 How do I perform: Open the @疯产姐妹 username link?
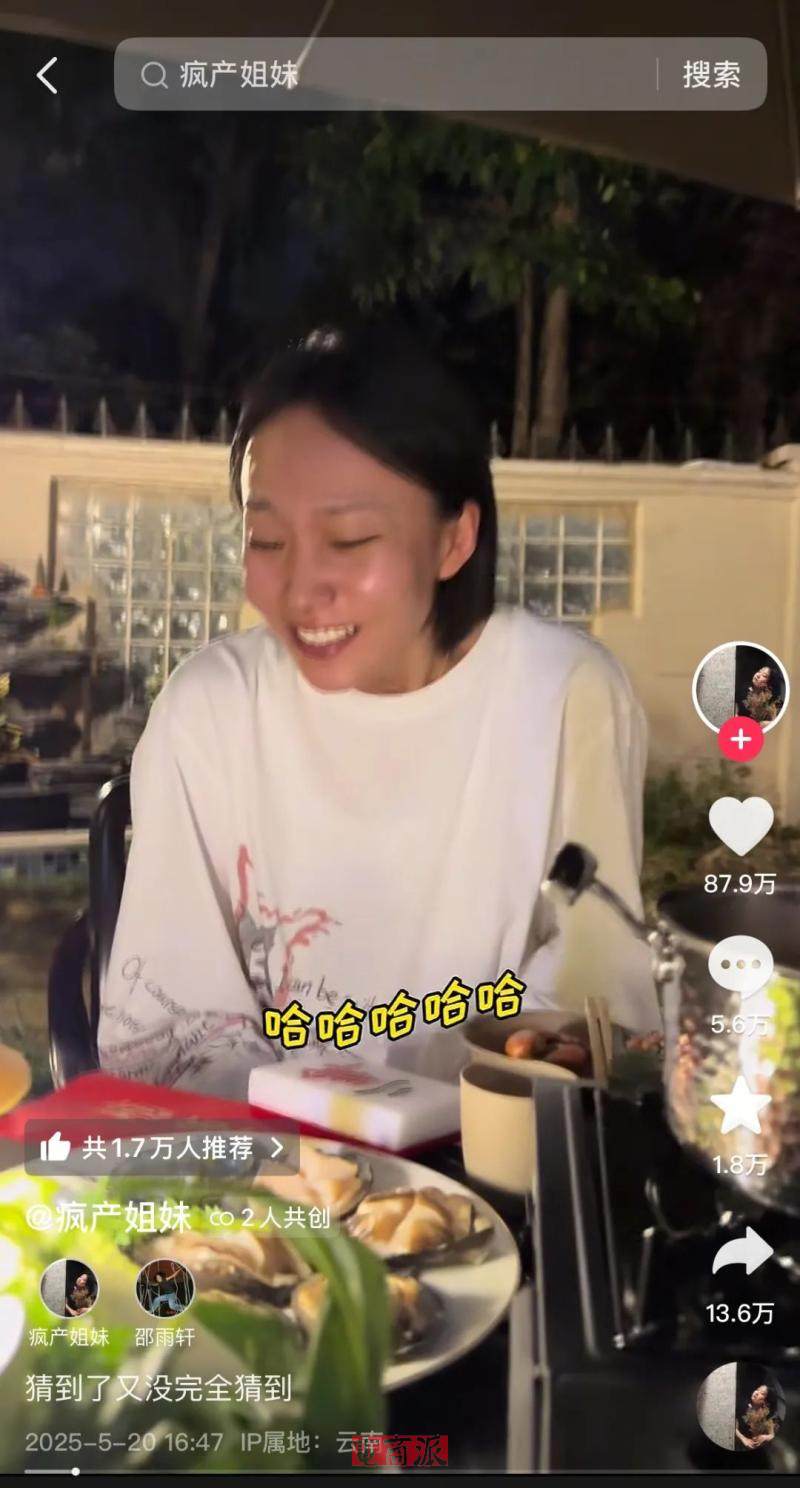coord(108,1217)
